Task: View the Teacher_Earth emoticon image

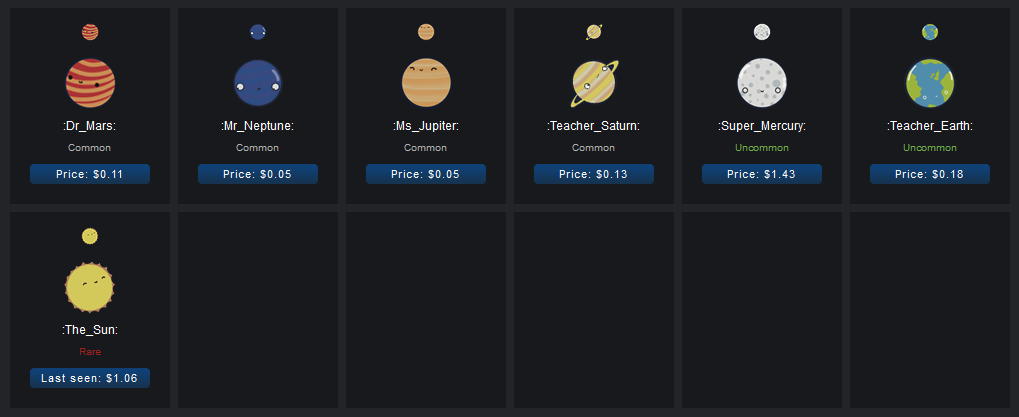Action: click(930, 83)
